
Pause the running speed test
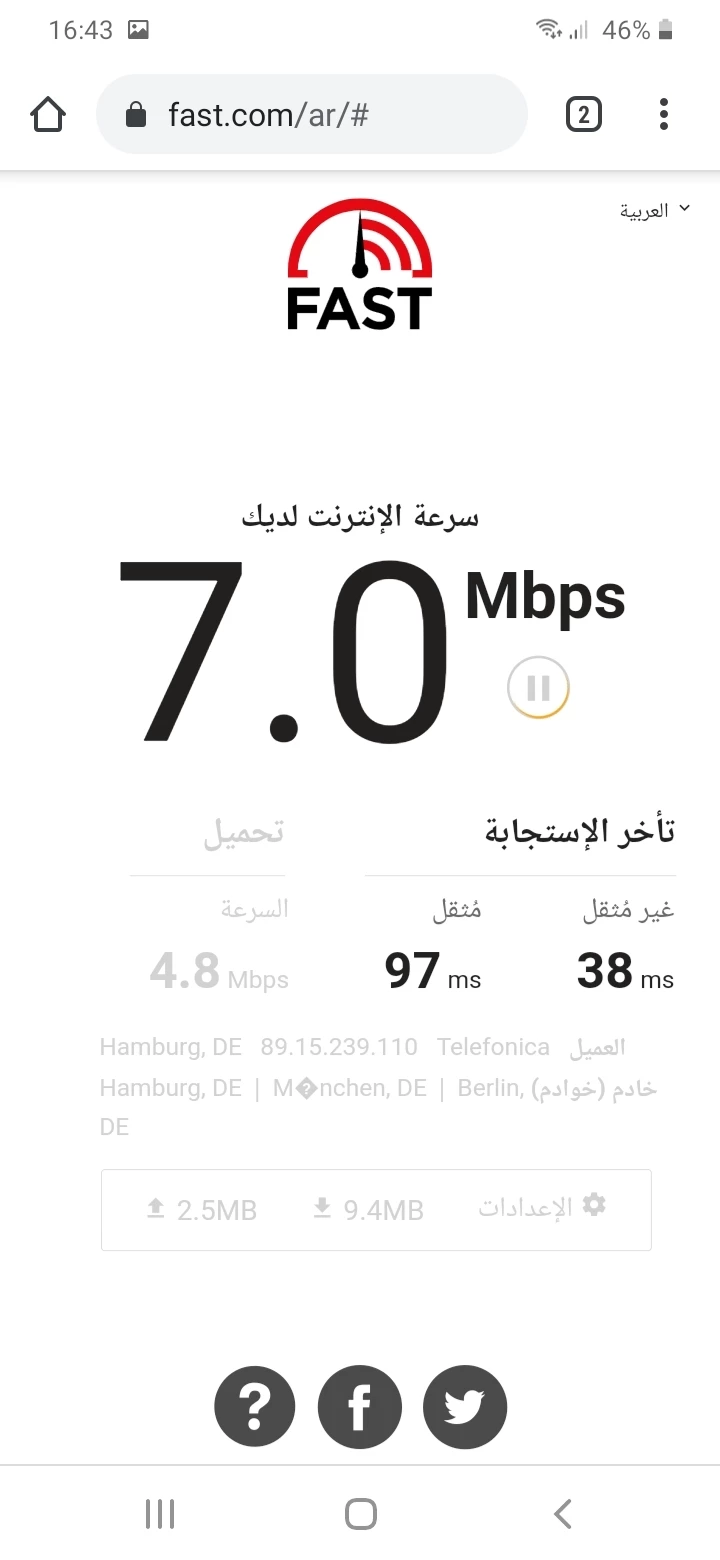pos(538,688)
